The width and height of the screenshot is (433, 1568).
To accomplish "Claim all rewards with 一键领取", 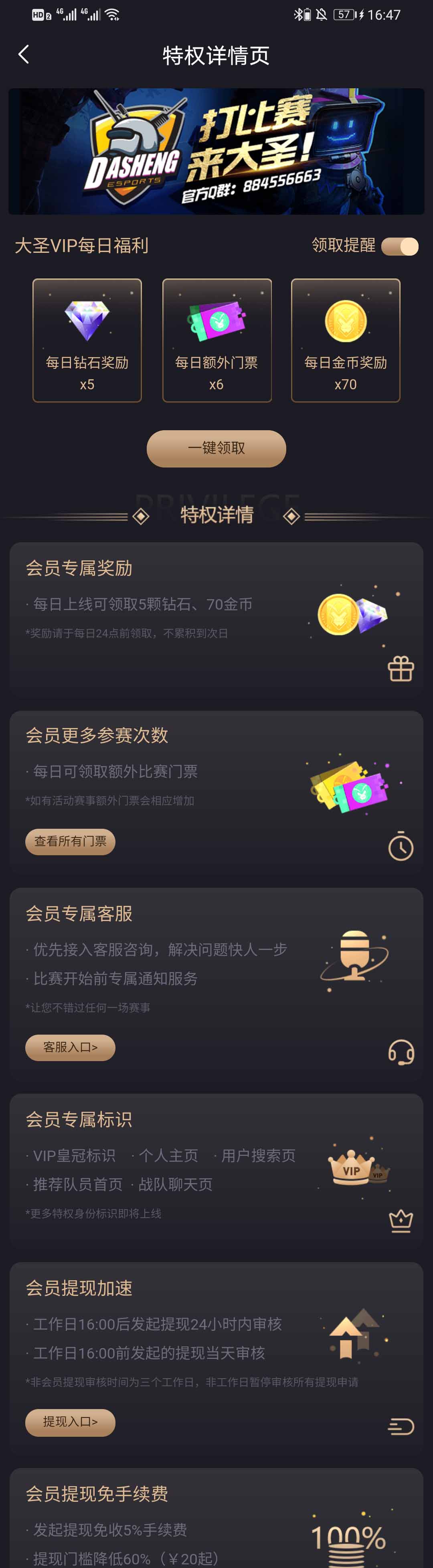I will click(x=216, y=449).
